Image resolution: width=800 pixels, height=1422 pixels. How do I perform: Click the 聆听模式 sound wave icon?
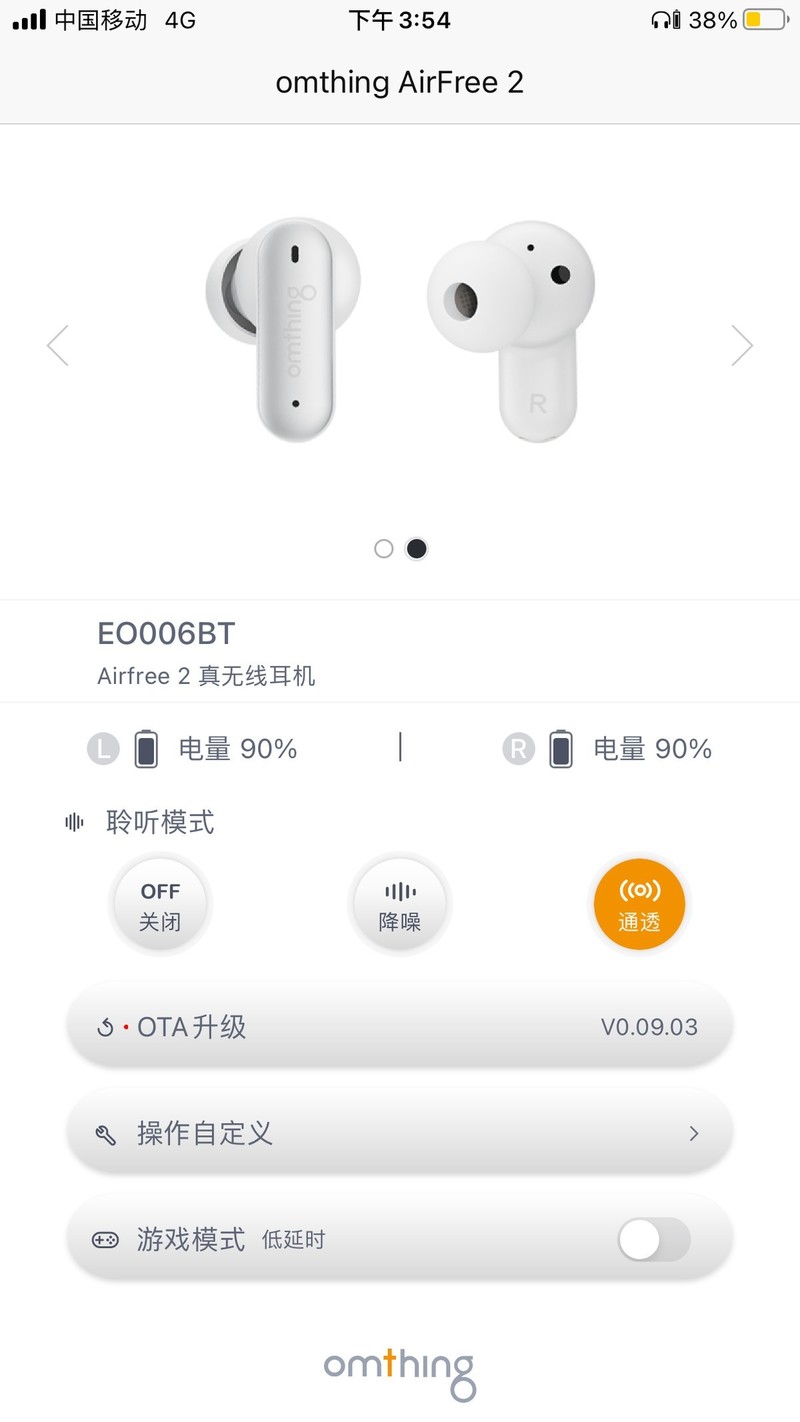tap(74, 821)
